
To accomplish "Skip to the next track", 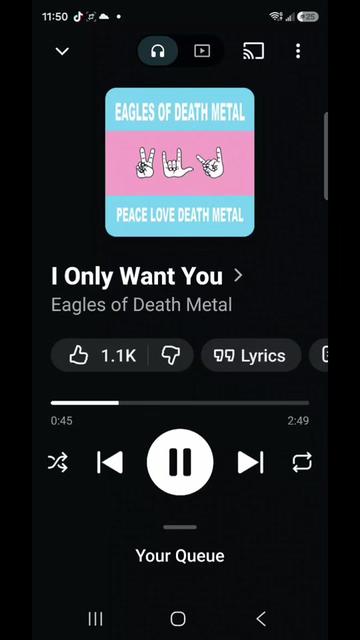I will coord(250,462).
